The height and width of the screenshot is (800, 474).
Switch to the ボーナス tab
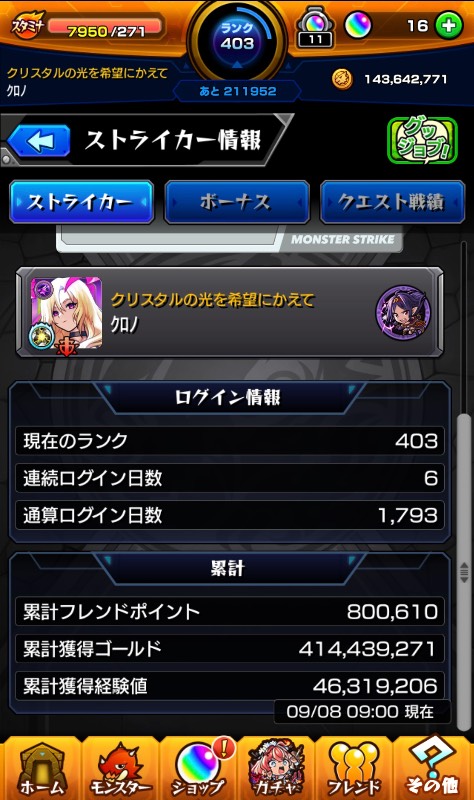click(237, 202)
